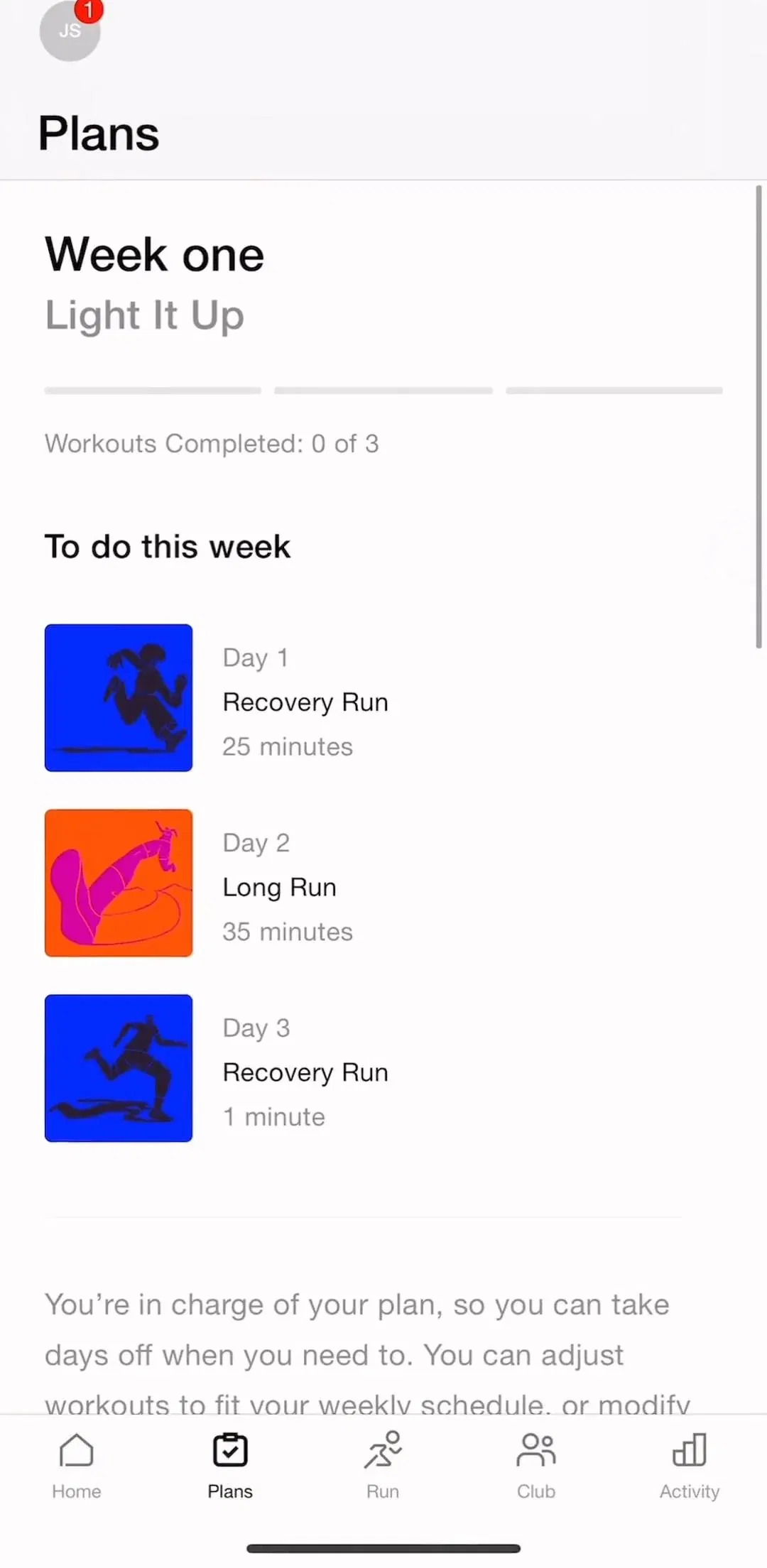Image resolution: width=767 pixels, height=1568 pixels.
Task: Open the Activity tab
Action: [690, 1466]
